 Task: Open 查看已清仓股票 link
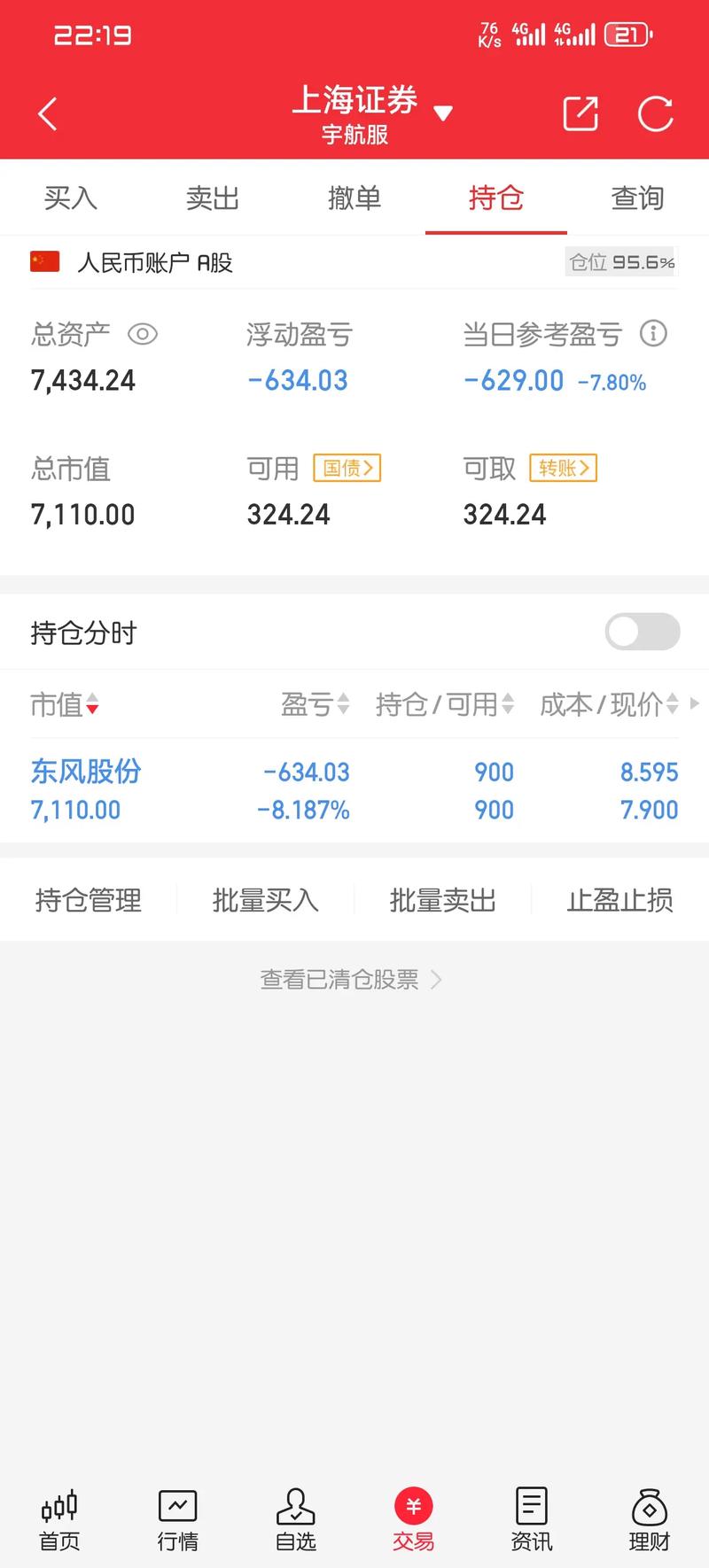click(351, 979)
